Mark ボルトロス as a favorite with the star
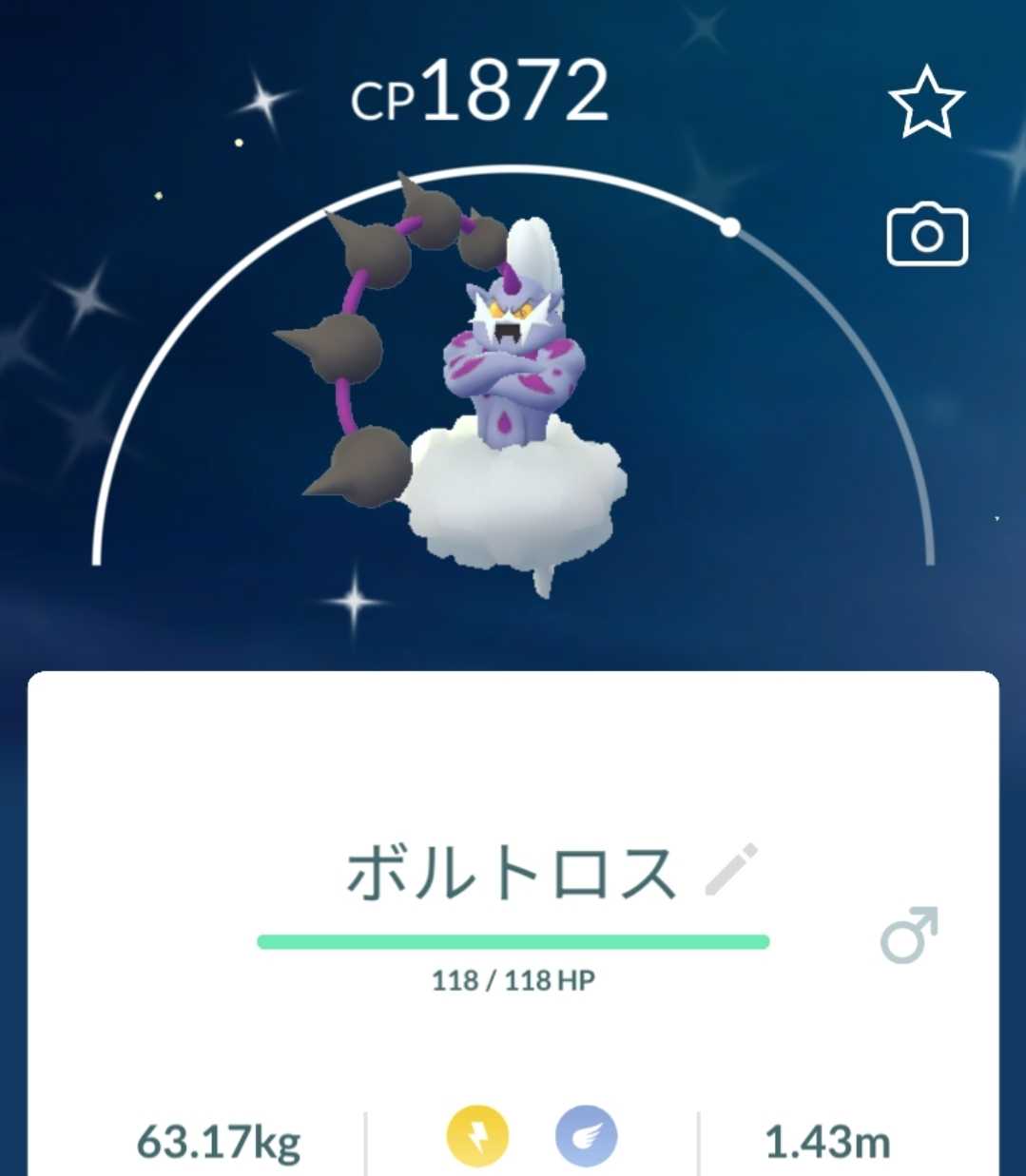This screenshot has height=1176, width=1026. coord(926,102)
